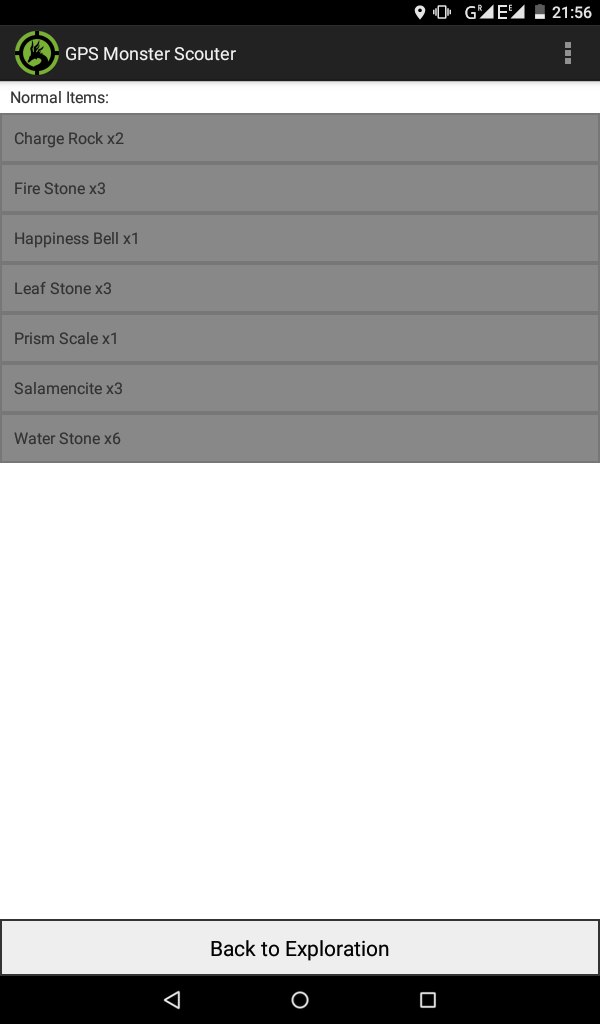The height and width of the screenshot is (1024, 600).
Task: Open the Prism Scale x1 item
Action: [300, 339]
